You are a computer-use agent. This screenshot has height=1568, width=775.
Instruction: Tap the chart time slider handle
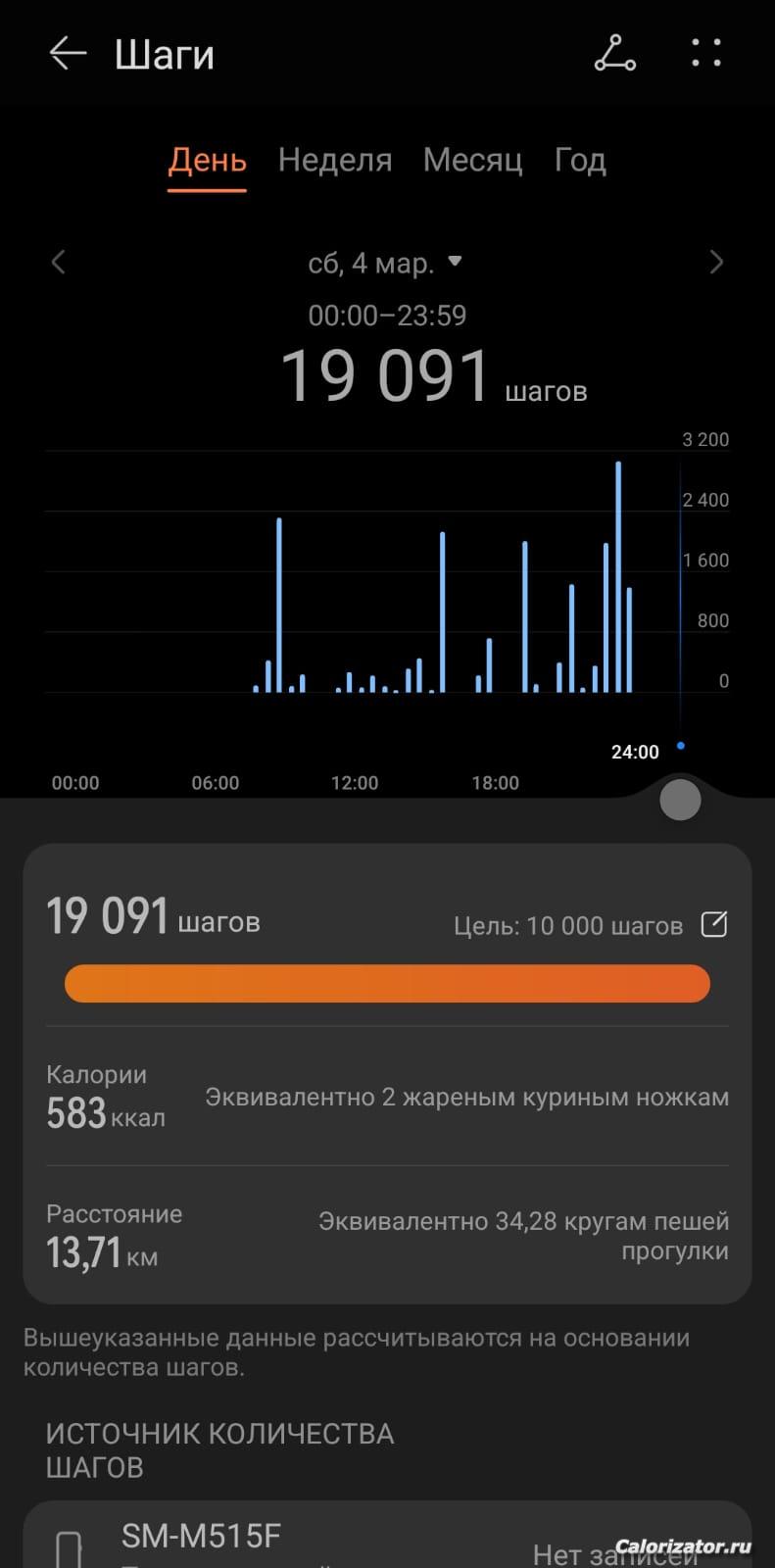(x=680, y=800)
